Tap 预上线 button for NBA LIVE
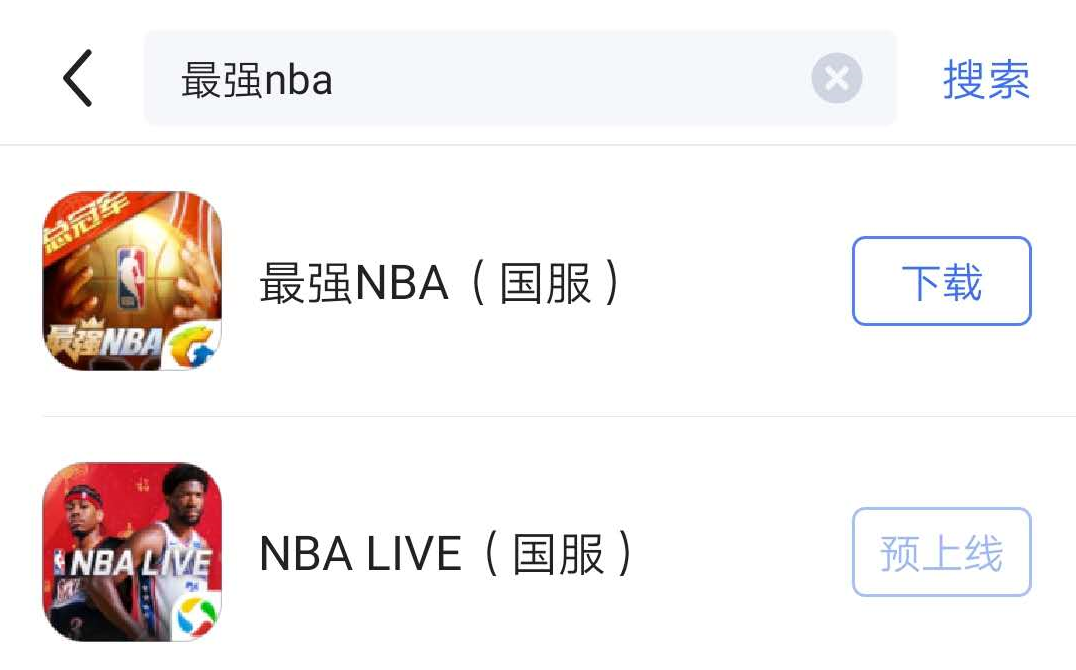Screen dimensions: 1076x670 coord(941,552)
